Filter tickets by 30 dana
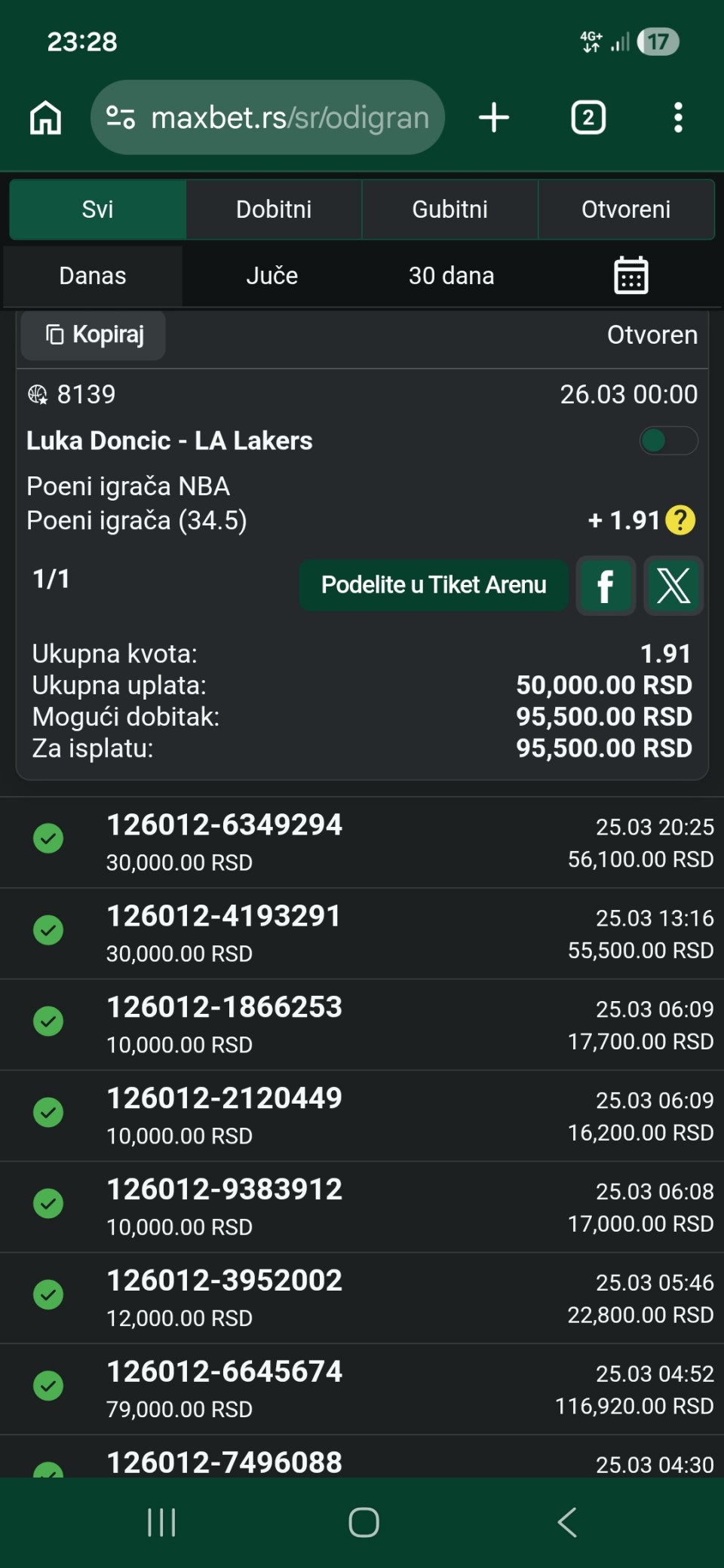Image resolution: width=724 pixels, height=1568 pixels. [x=451, y=276]
